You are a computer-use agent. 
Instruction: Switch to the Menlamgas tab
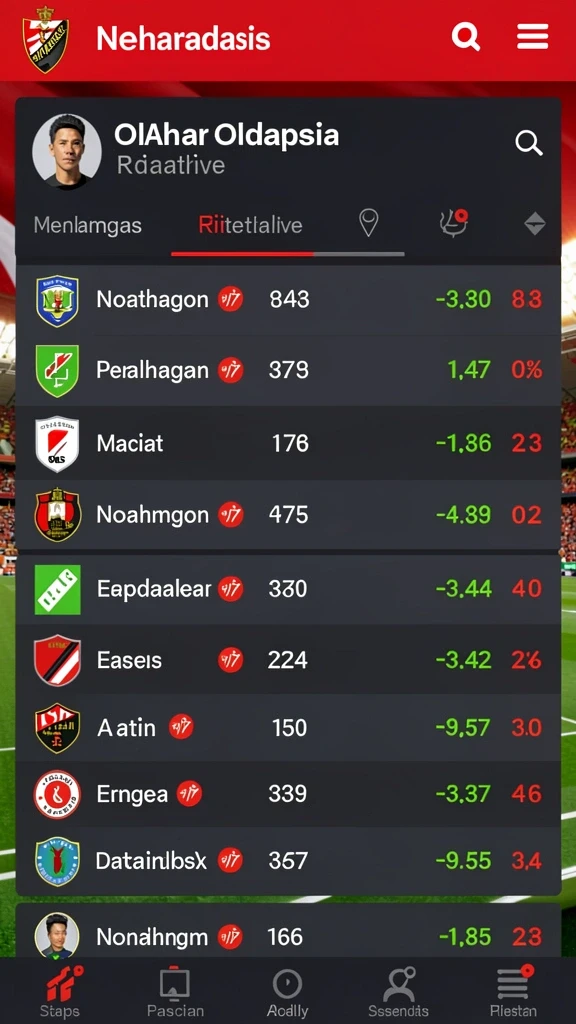[x=88, y=225]
